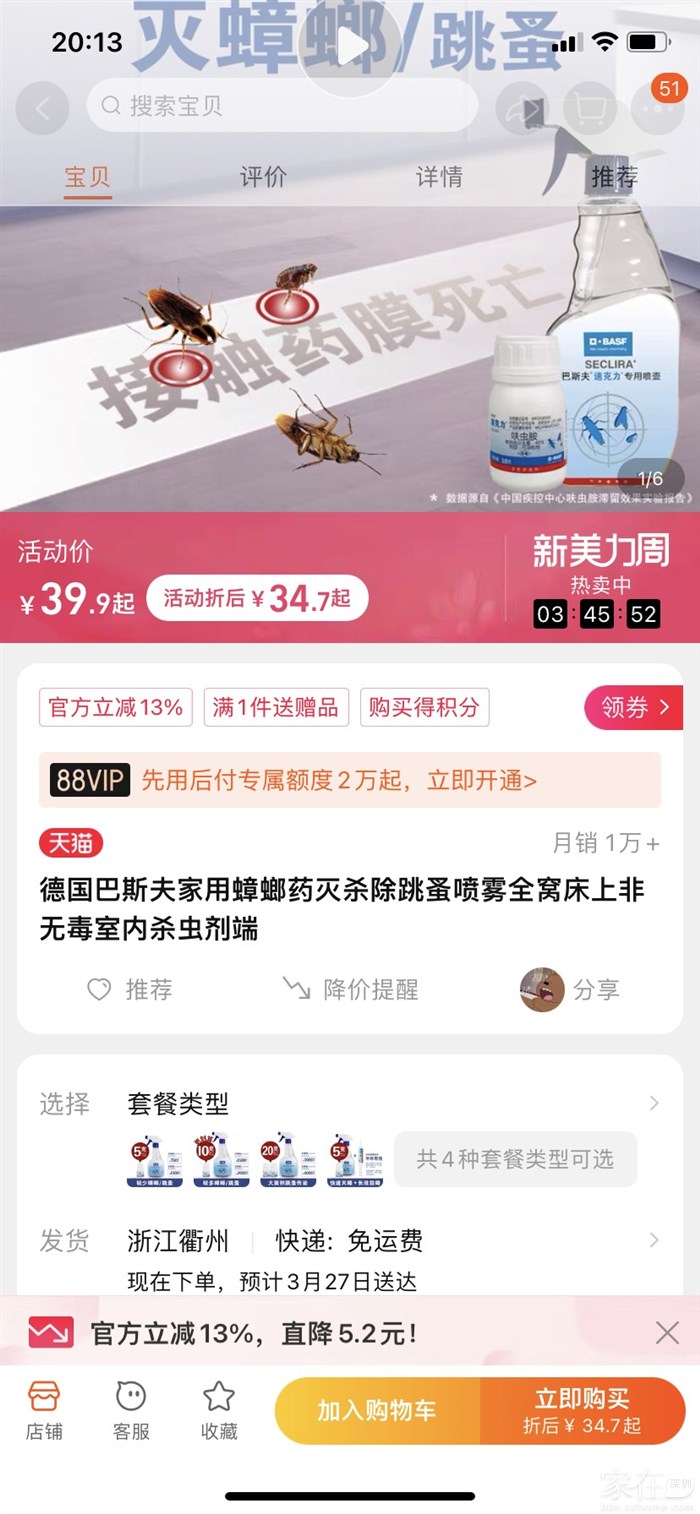Tap the 搜索宝贝 search box
The height and width of the screenshot is (1514, 700).
pyautogui.click(x=280, y=106)
